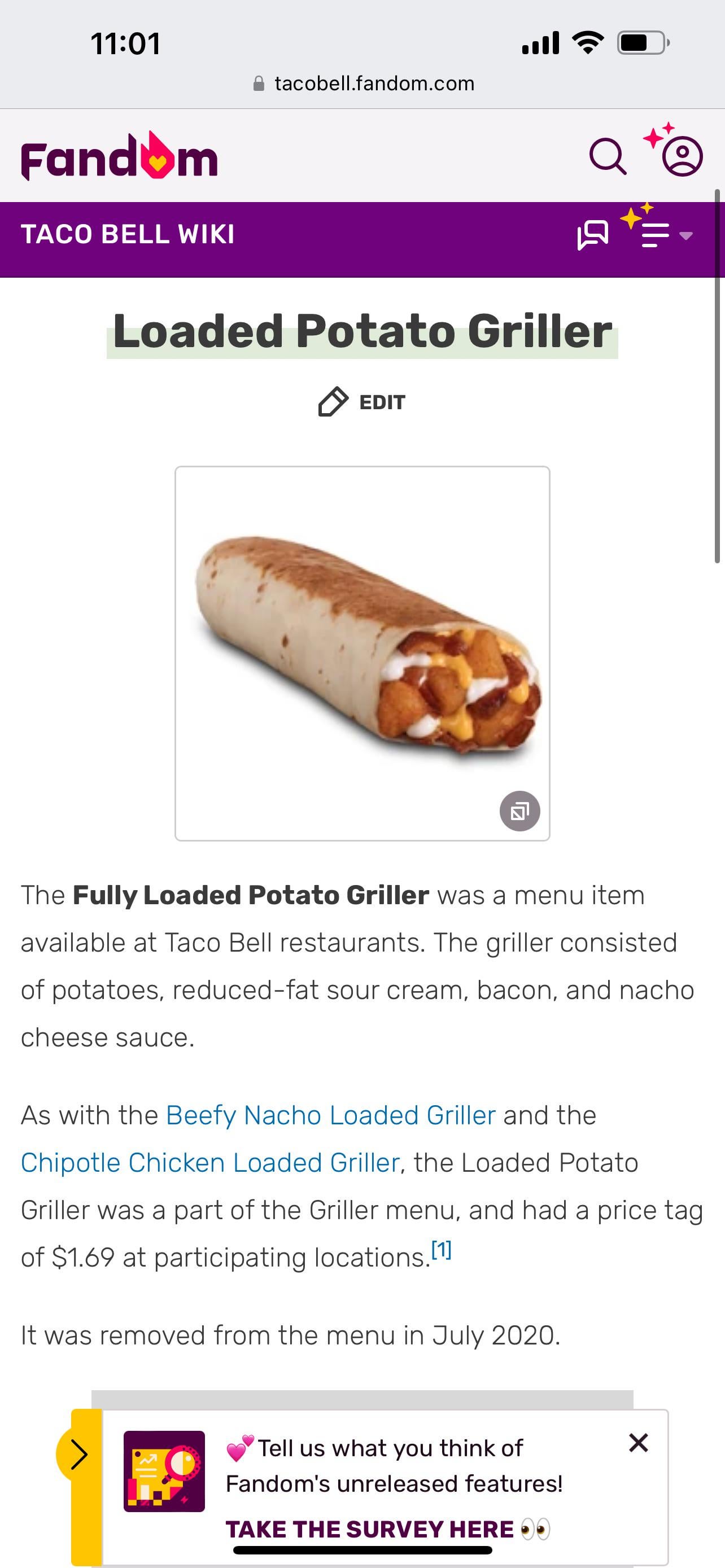Collapse the banner with yellow arrow

[78, 1455]
